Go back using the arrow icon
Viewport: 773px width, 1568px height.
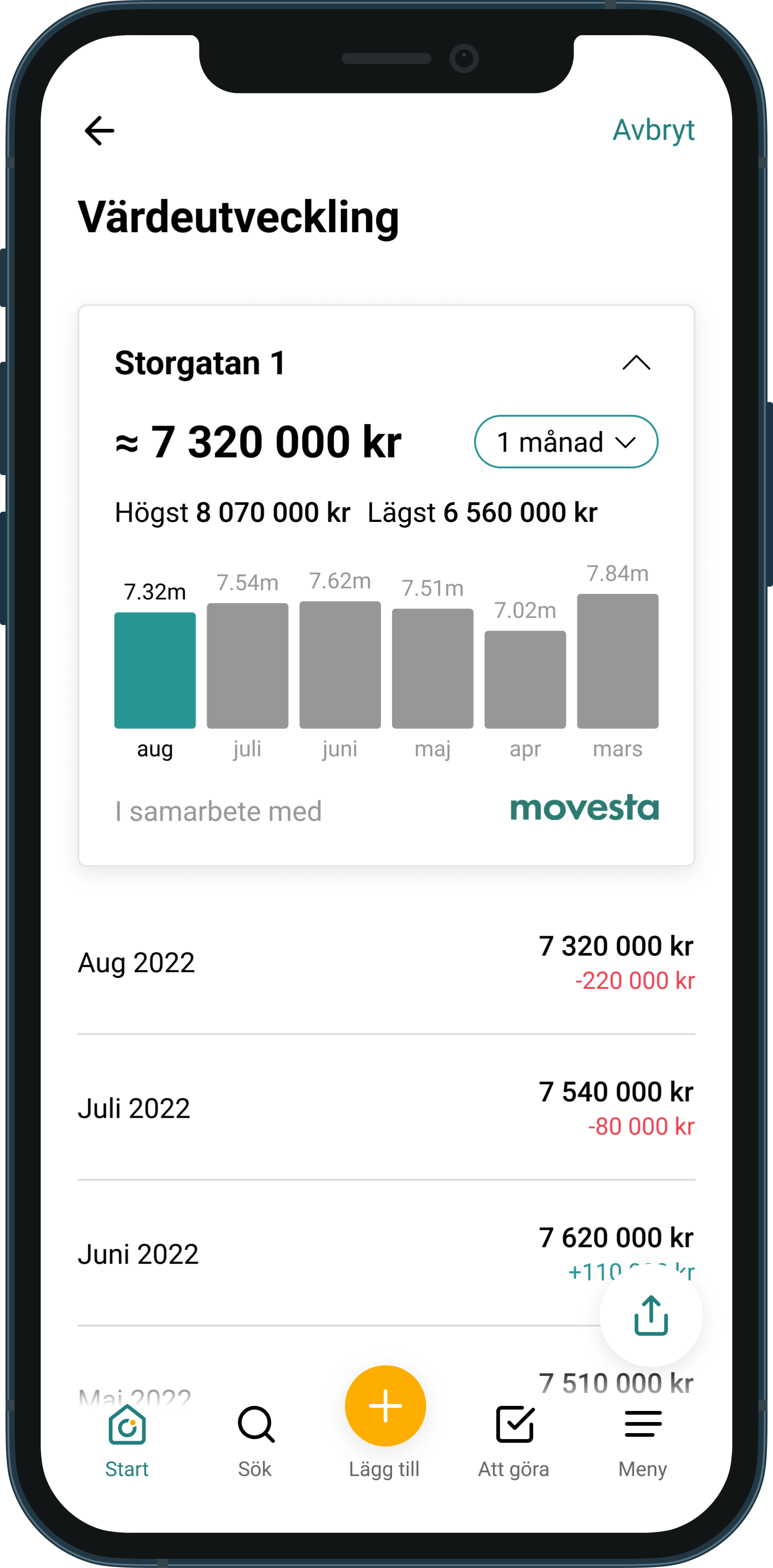click(x=99, y=131)
